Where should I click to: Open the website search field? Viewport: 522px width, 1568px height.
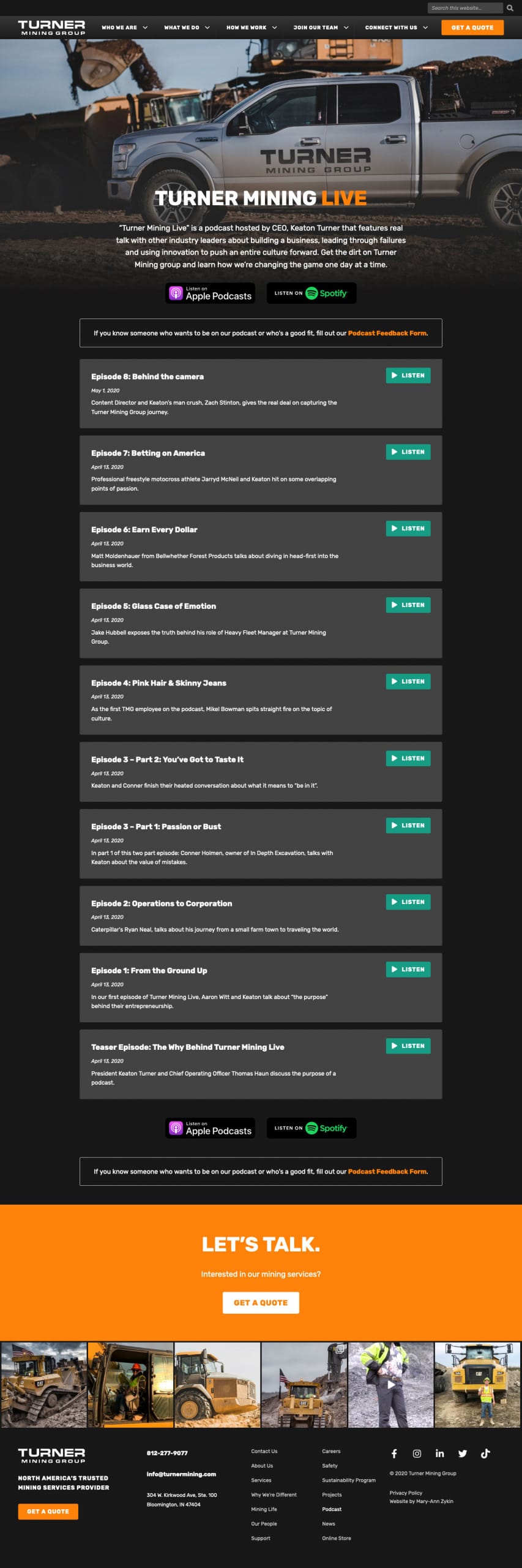tap(464, 8)
